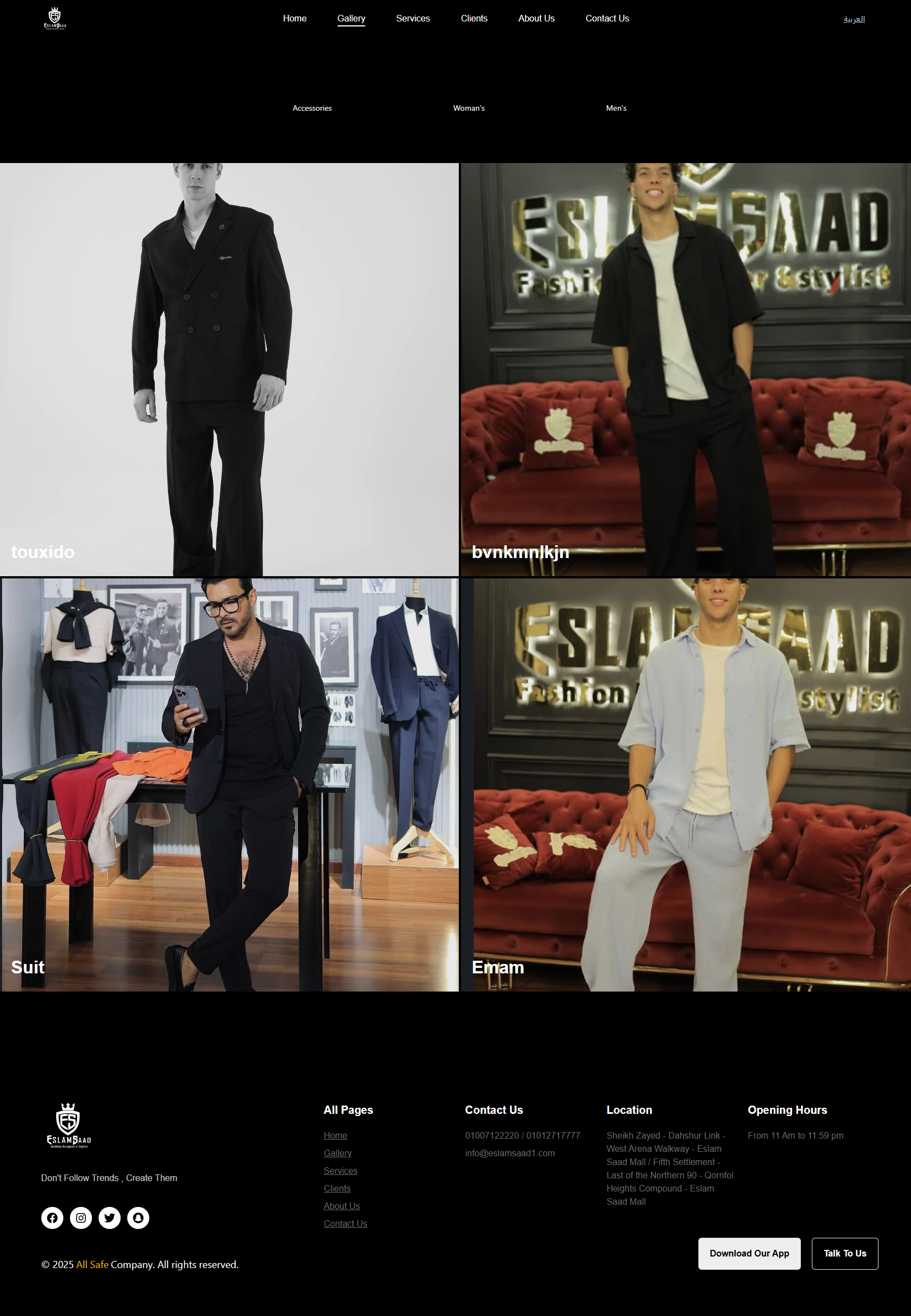Open the Home page from top navigation
The height and width of the screenshot is (1316, 911).
coord(295,18)
